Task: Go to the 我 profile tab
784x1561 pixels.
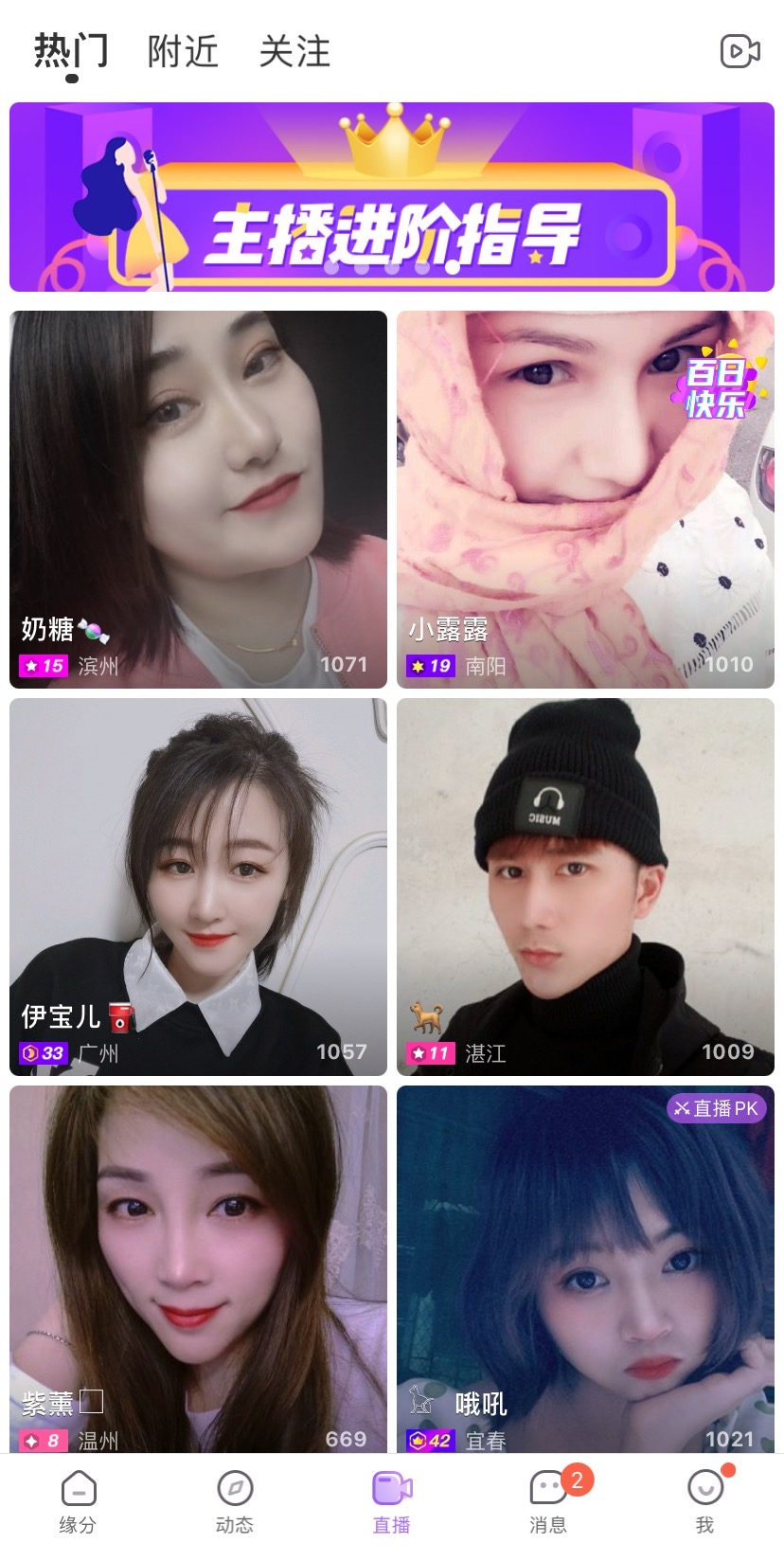Action: (704, 1501)
